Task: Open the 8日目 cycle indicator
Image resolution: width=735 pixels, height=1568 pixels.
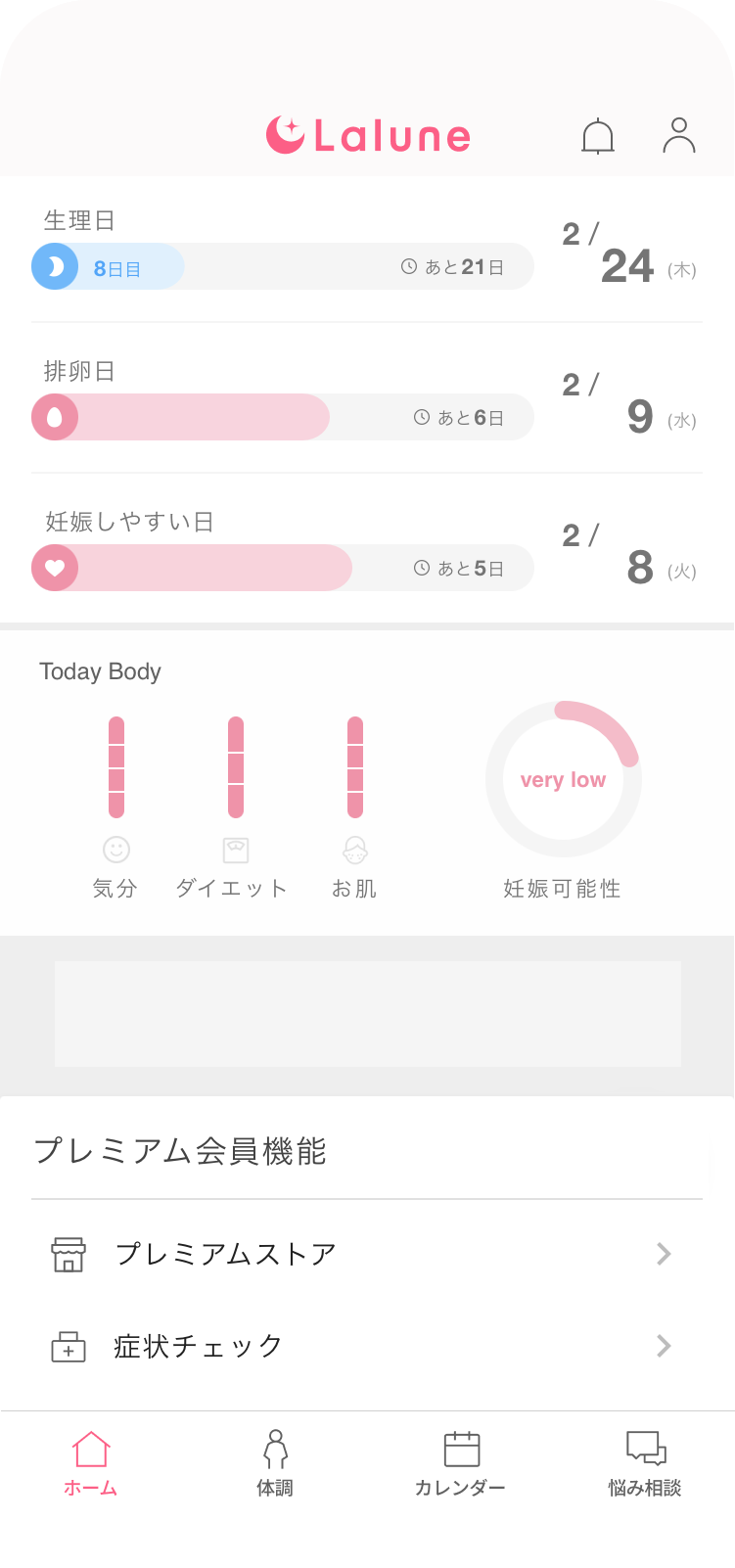Action: point(117,265)
